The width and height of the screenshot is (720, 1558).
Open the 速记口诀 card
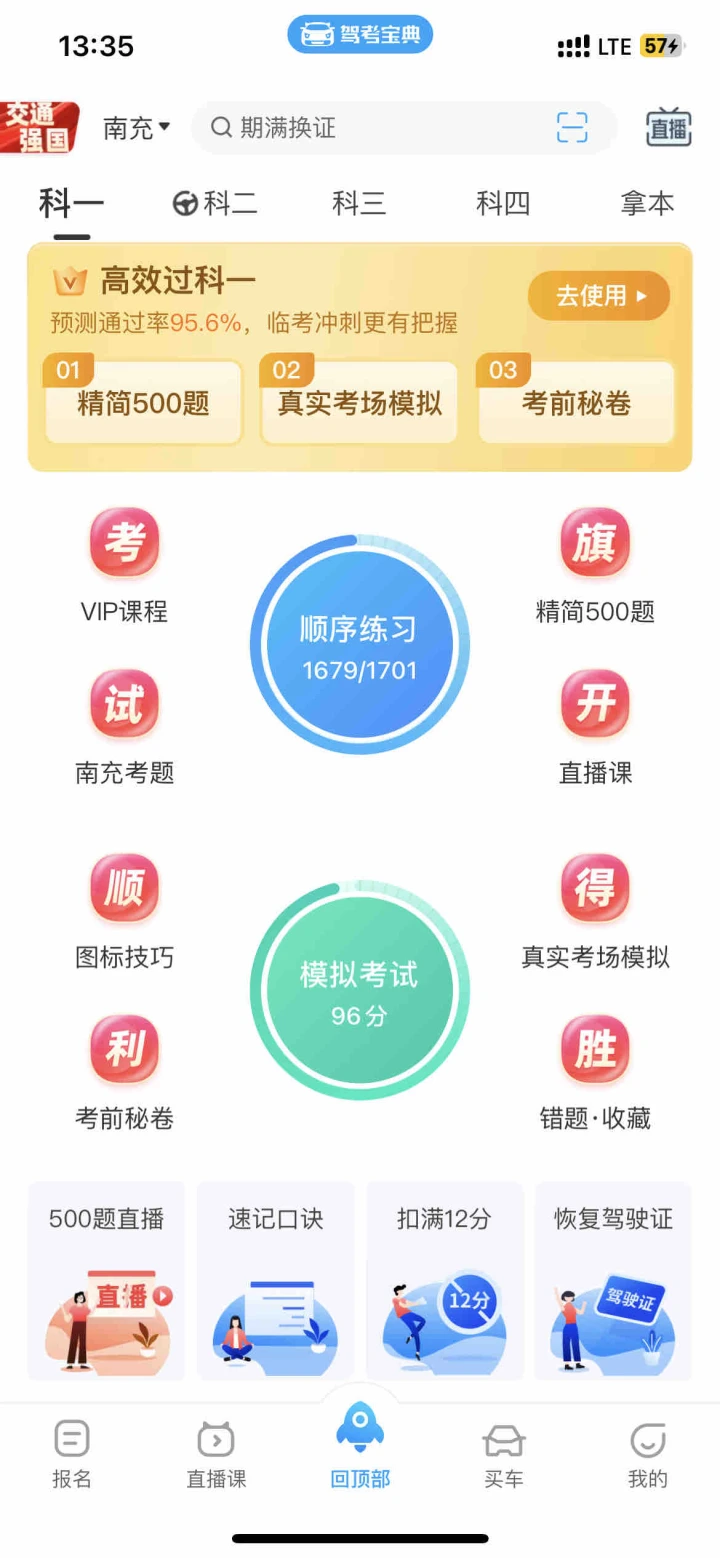point(275,1282)
